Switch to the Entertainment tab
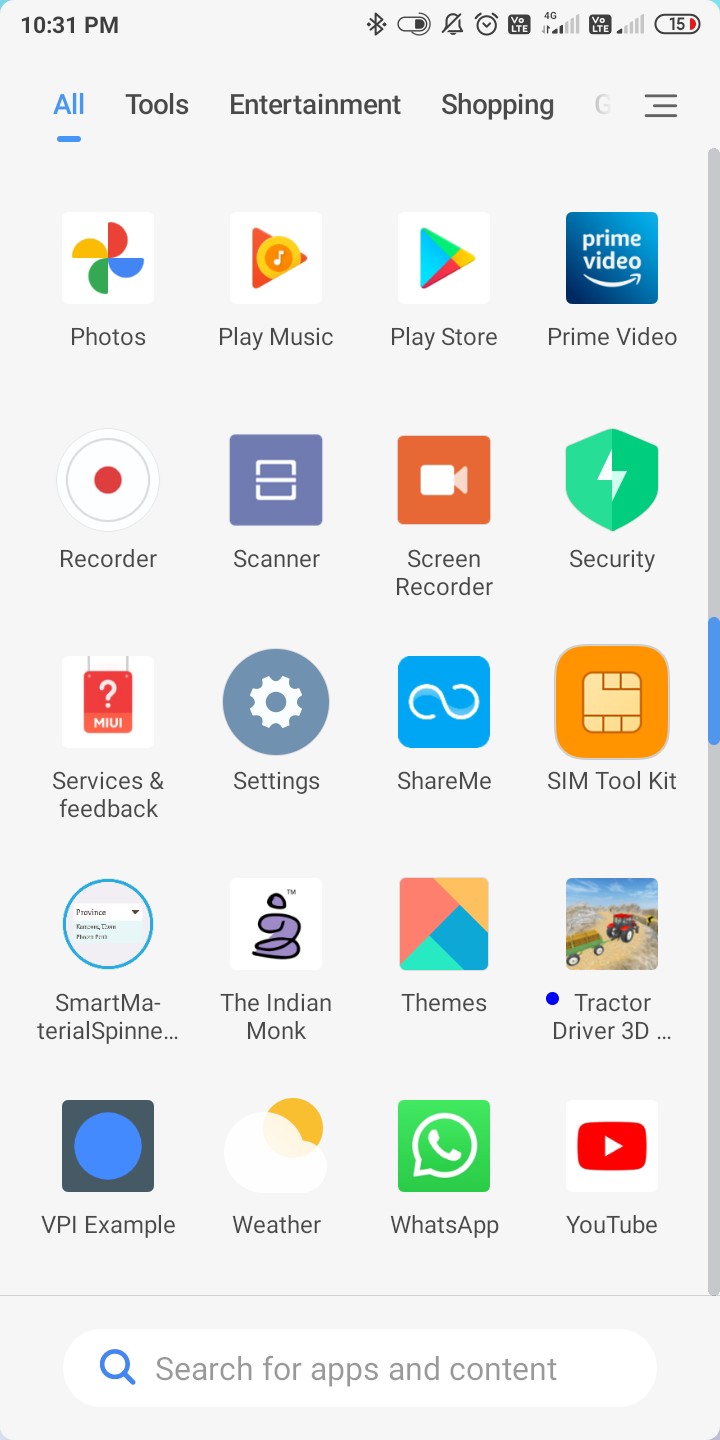 click(x=315, y=105)
